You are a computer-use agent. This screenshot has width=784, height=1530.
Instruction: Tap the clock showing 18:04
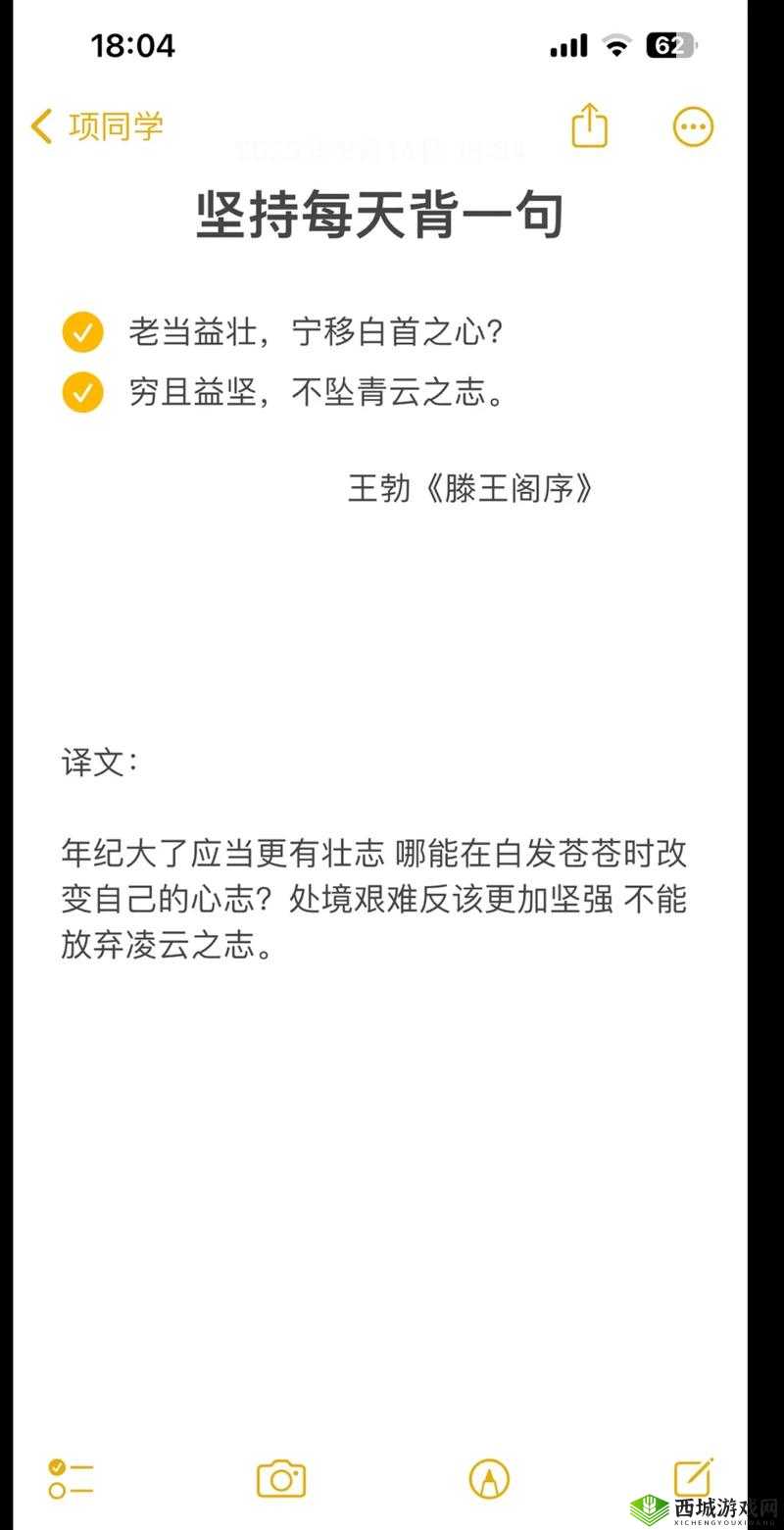pyautogui.click(x=133, y=45)
